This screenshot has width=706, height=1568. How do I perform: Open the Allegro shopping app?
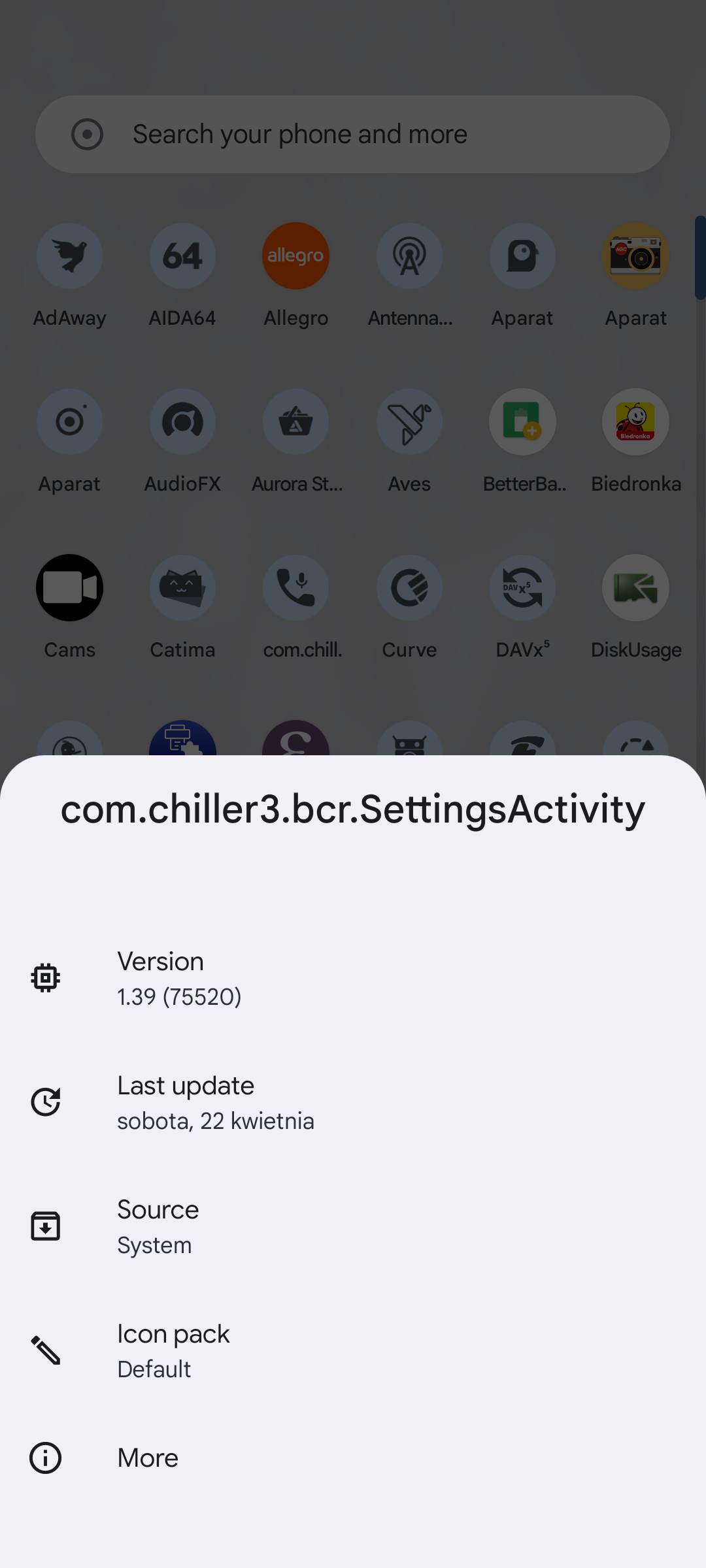[x=295, y=255]
